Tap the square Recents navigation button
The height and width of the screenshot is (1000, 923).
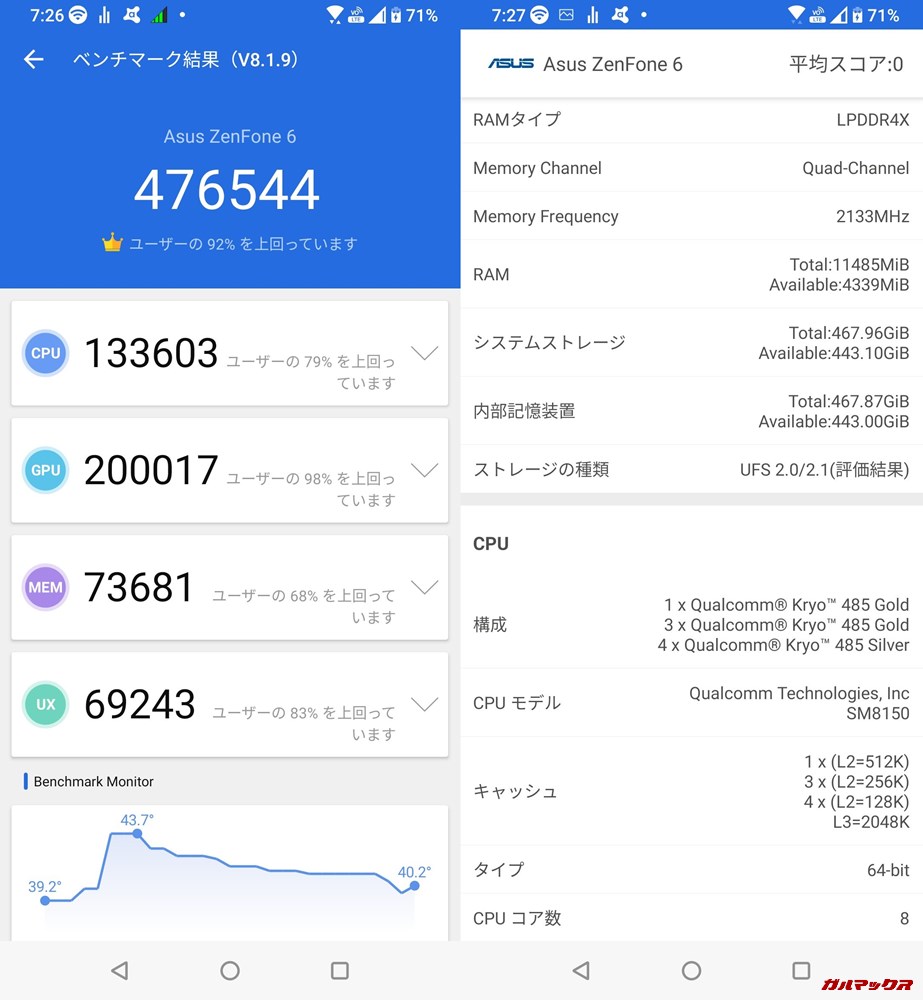(x=338, y=970)
